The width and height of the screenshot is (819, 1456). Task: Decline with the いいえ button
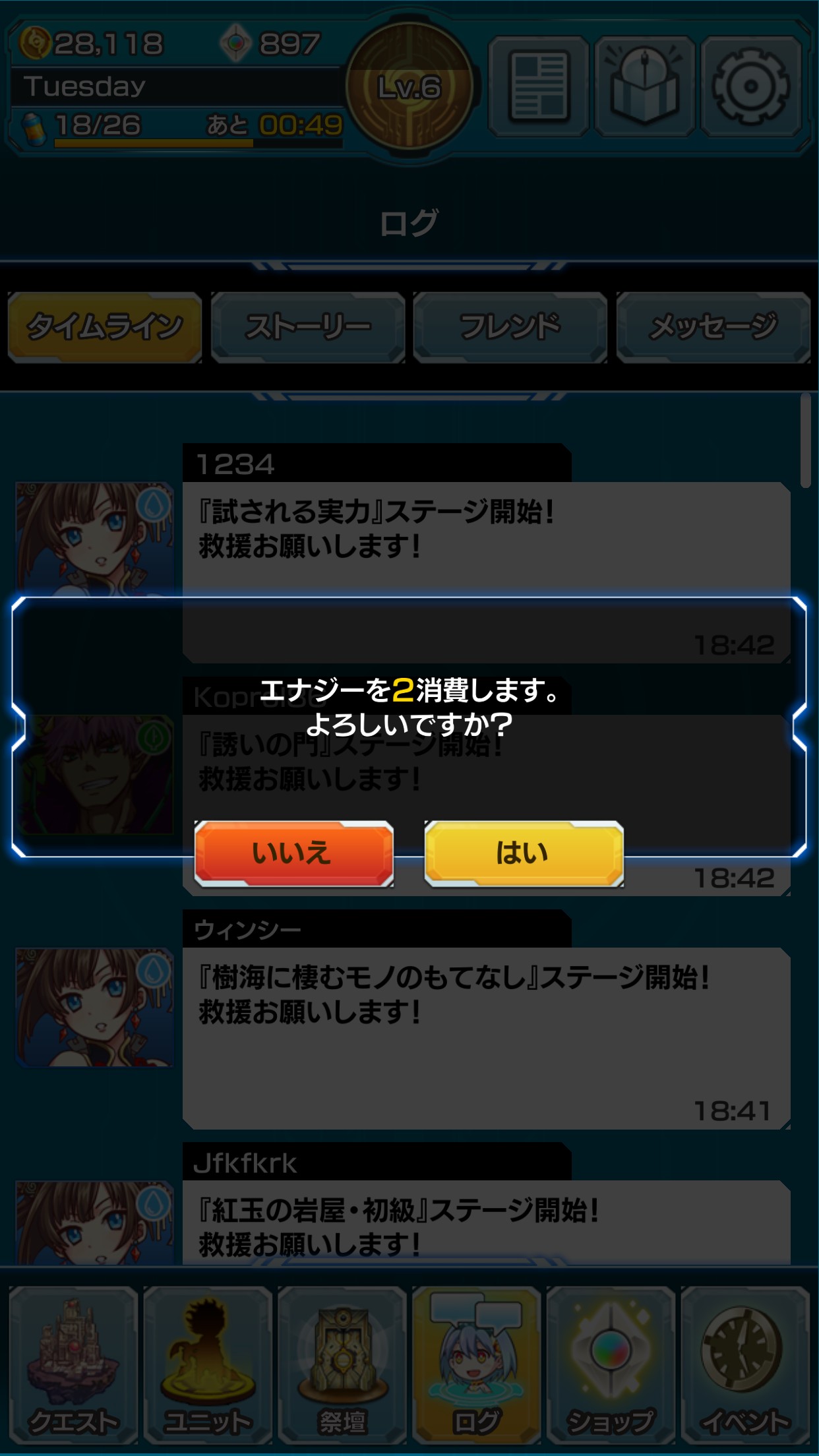(x=294, y=853)
